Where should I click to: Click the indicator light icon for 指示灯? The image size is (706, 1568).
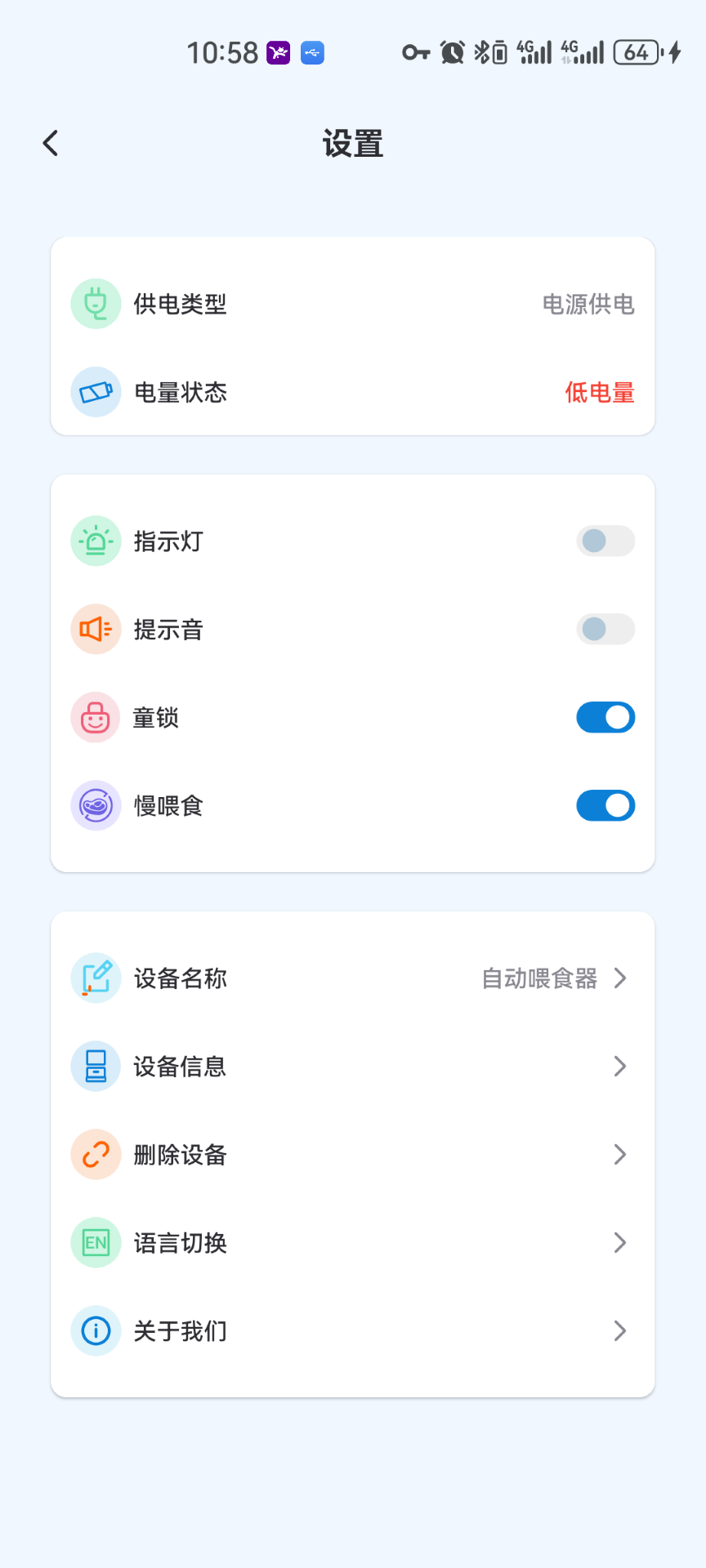[96, 541]
